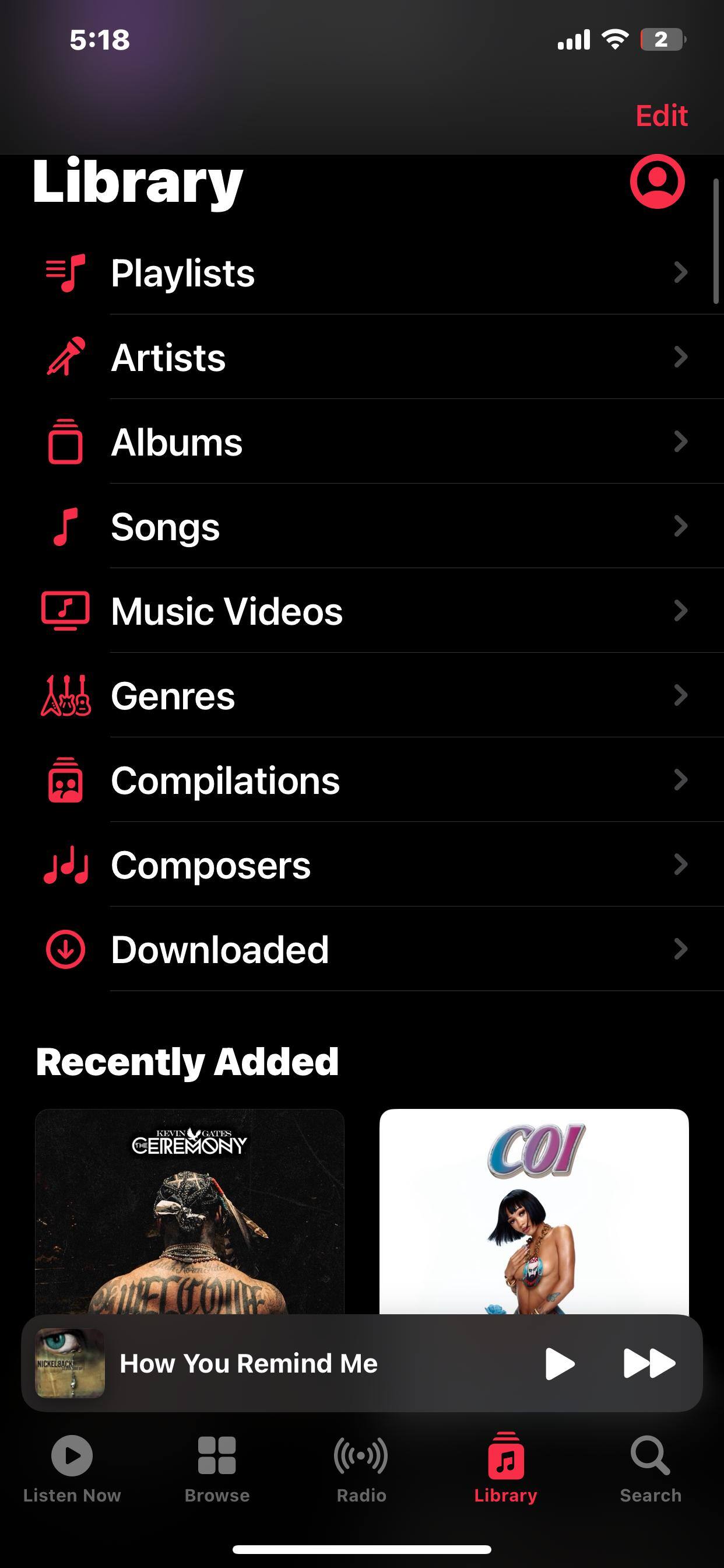Open Music Videos section
The image size is (724, 1568).
click(226, 611)
